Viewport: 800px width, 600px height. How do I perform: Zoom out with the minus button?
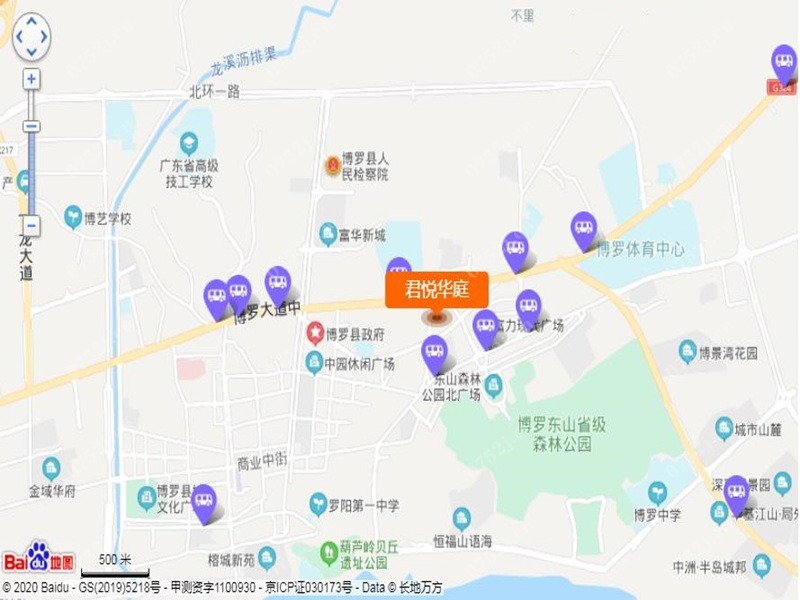(x=32, y=226)
